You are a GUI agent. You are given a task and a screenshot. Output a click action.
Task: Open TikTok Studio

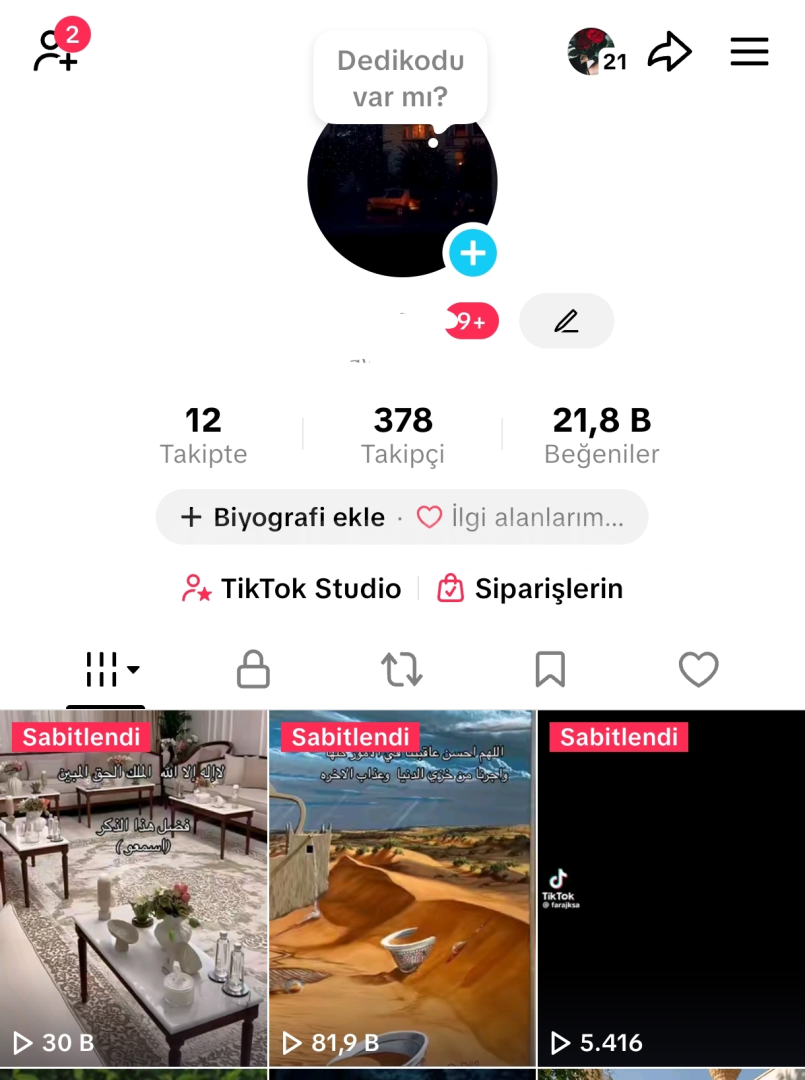pos(292,588)
